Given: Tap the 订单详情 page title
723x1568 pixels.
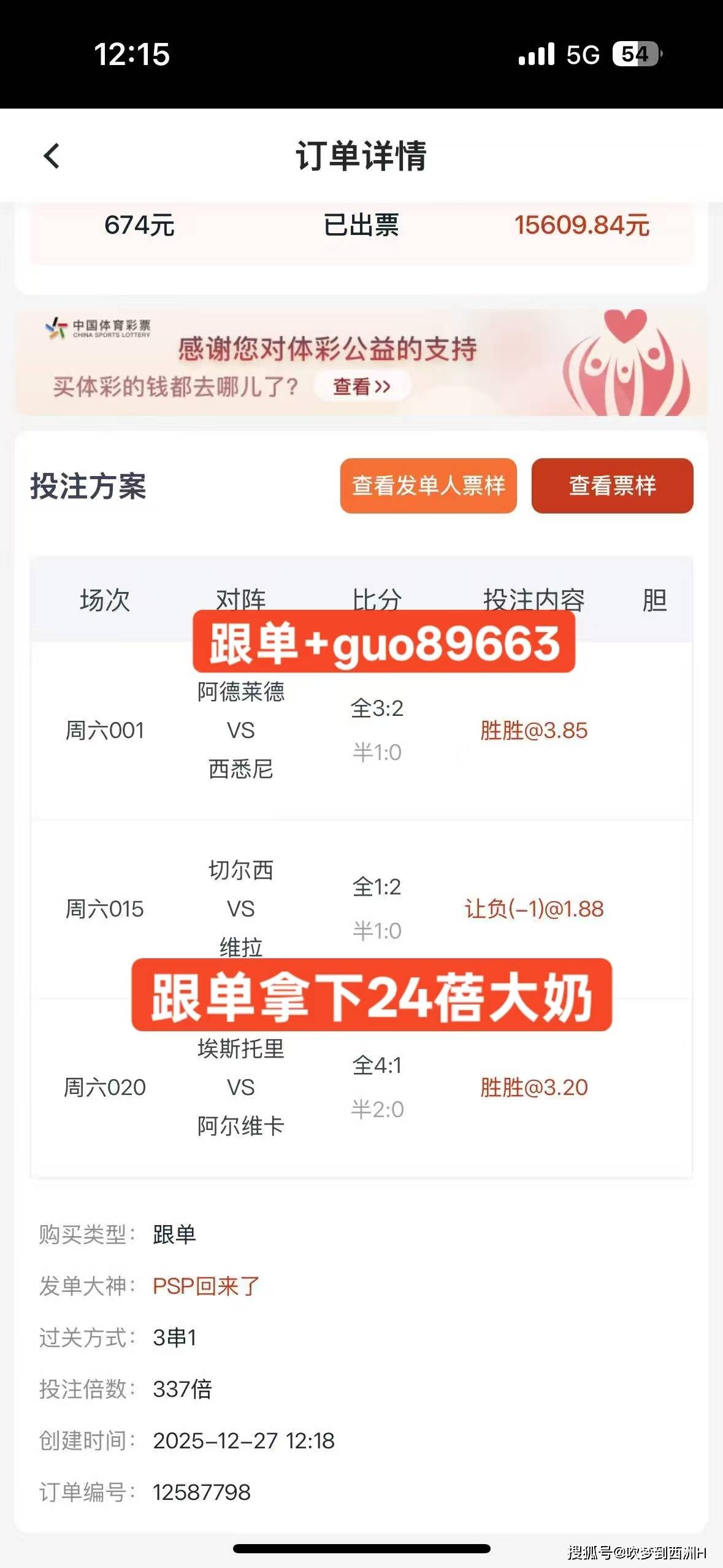Looking at the screenshot, I should [x=362, y=156].
